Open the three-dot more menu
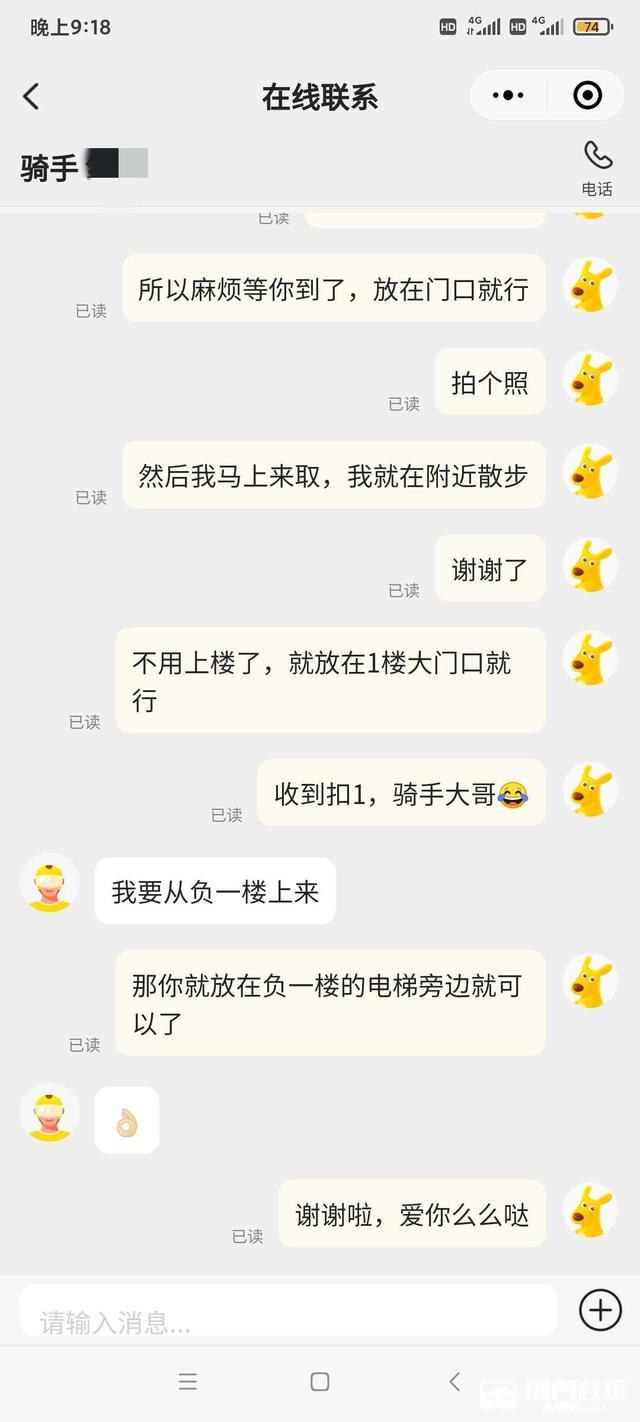640x1422 pixels. (508, 96)
